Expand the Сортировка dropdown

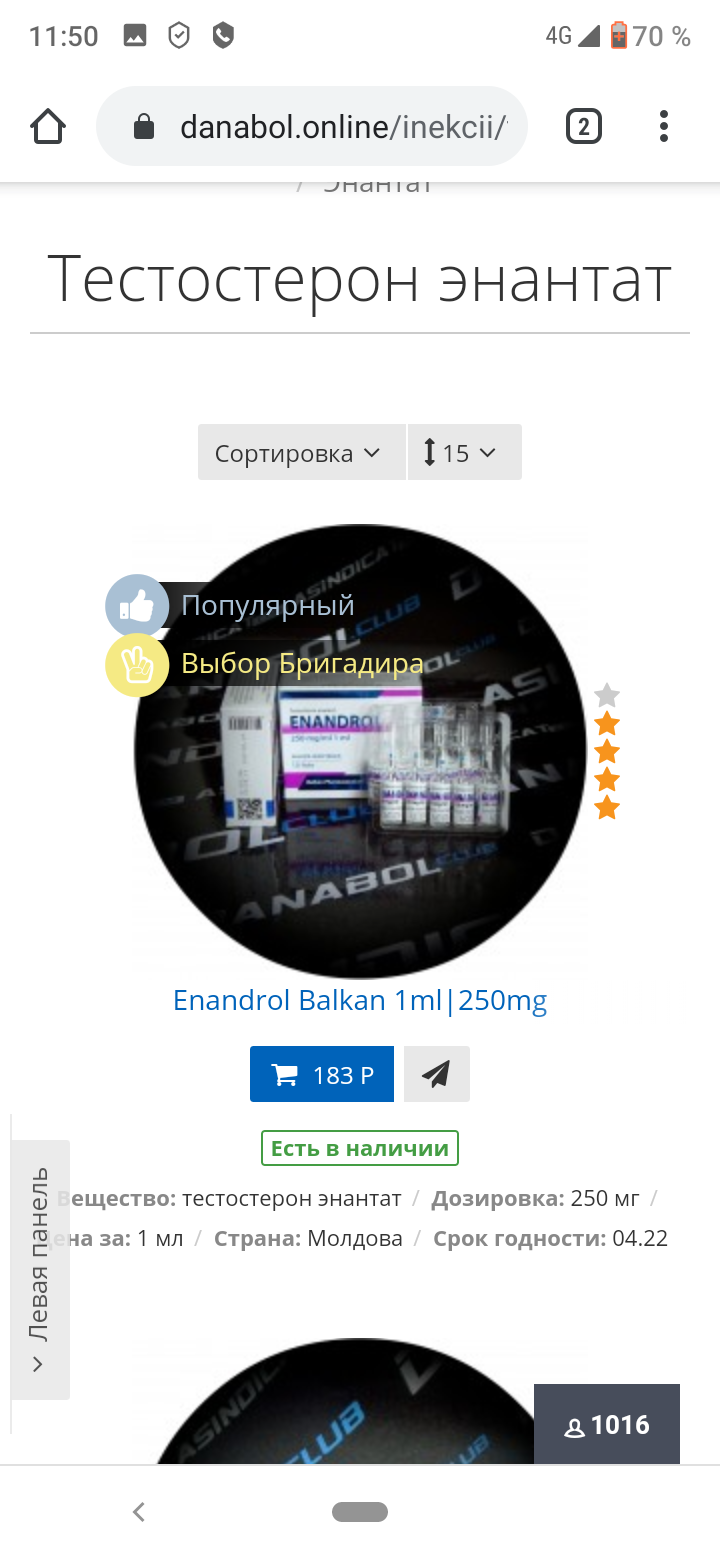298,453
